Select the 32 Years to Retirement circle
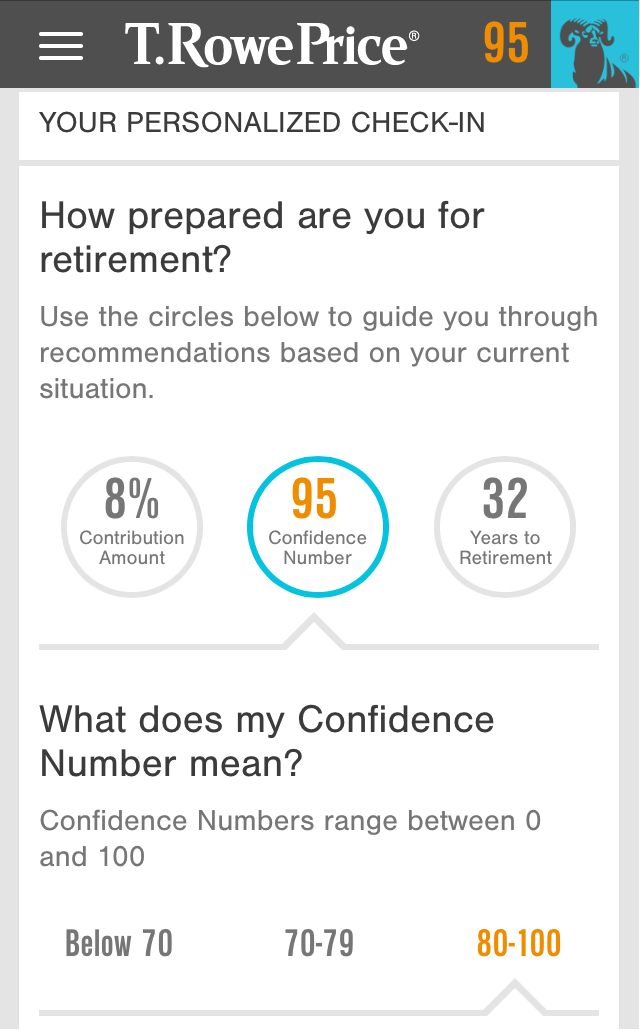 505,526
